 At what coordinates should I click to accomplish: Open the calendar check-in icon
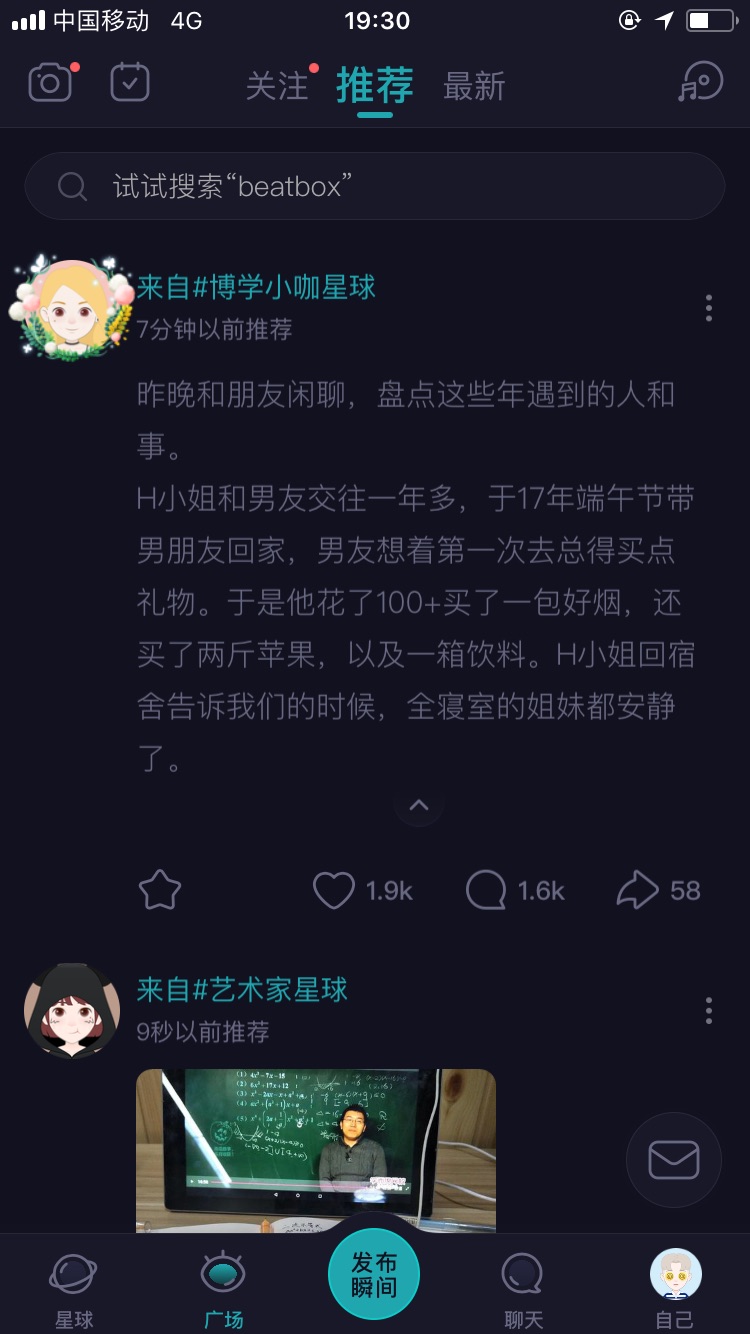point(130,83)
